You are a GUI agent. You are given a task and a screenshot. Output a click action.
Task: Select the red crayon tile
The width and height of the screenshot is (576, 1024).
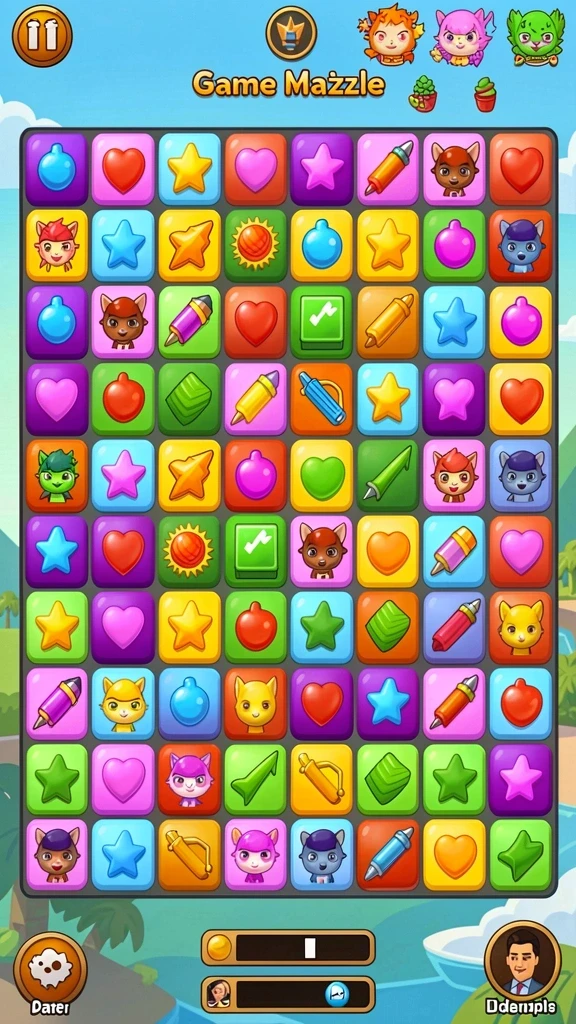[x=454, y=628]
